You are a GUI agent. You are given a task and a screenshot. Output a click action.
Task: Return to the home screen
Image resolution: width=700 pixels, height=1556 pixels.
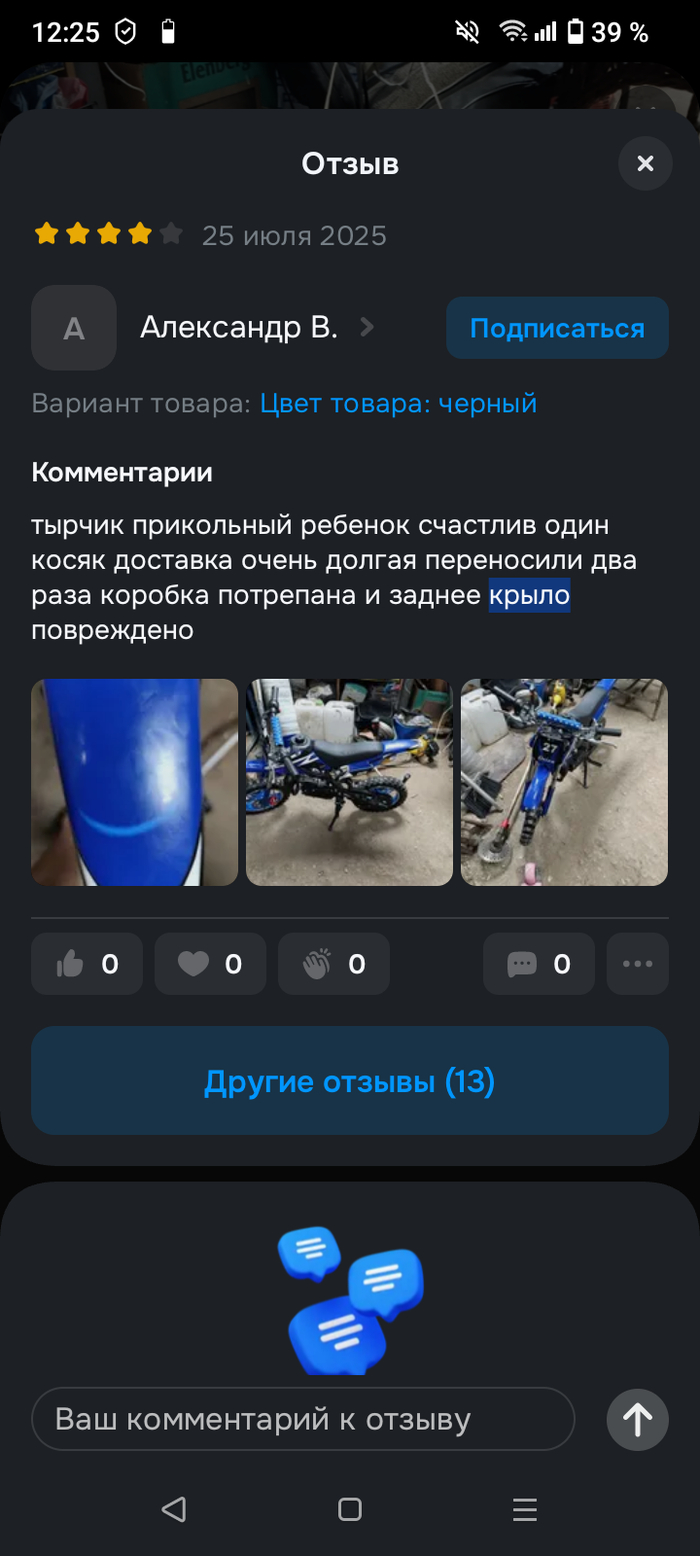coord(349,1509)
